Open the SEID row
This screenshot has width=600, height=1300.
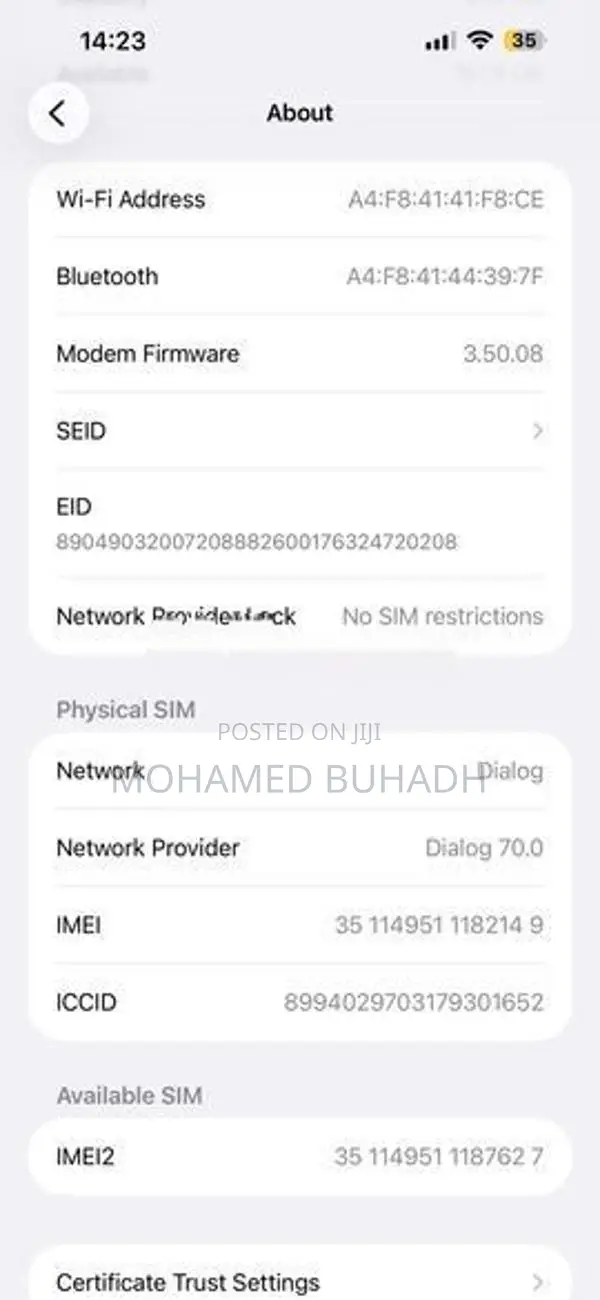click(300, 431)
